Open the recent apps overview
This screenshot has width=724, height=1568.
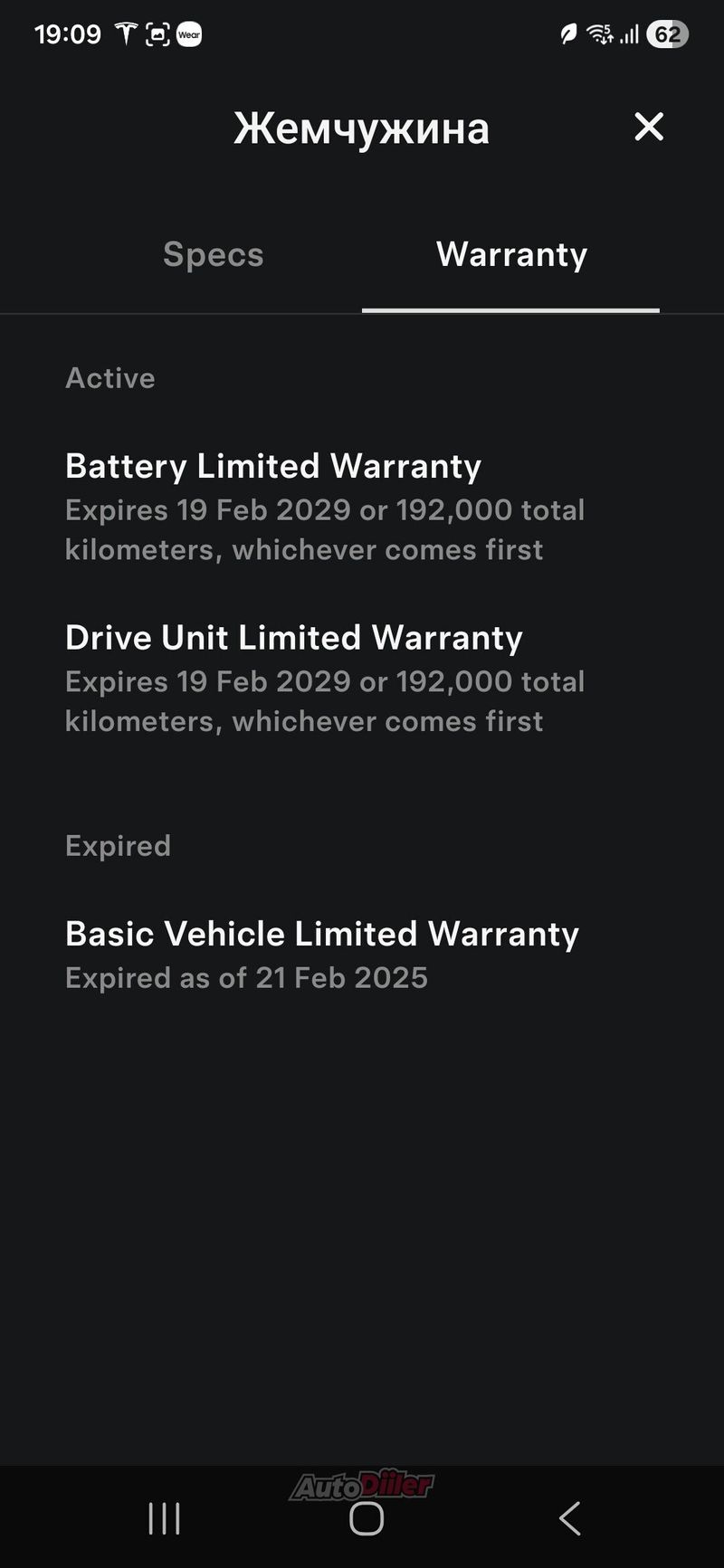click(x=165, y=1518)
